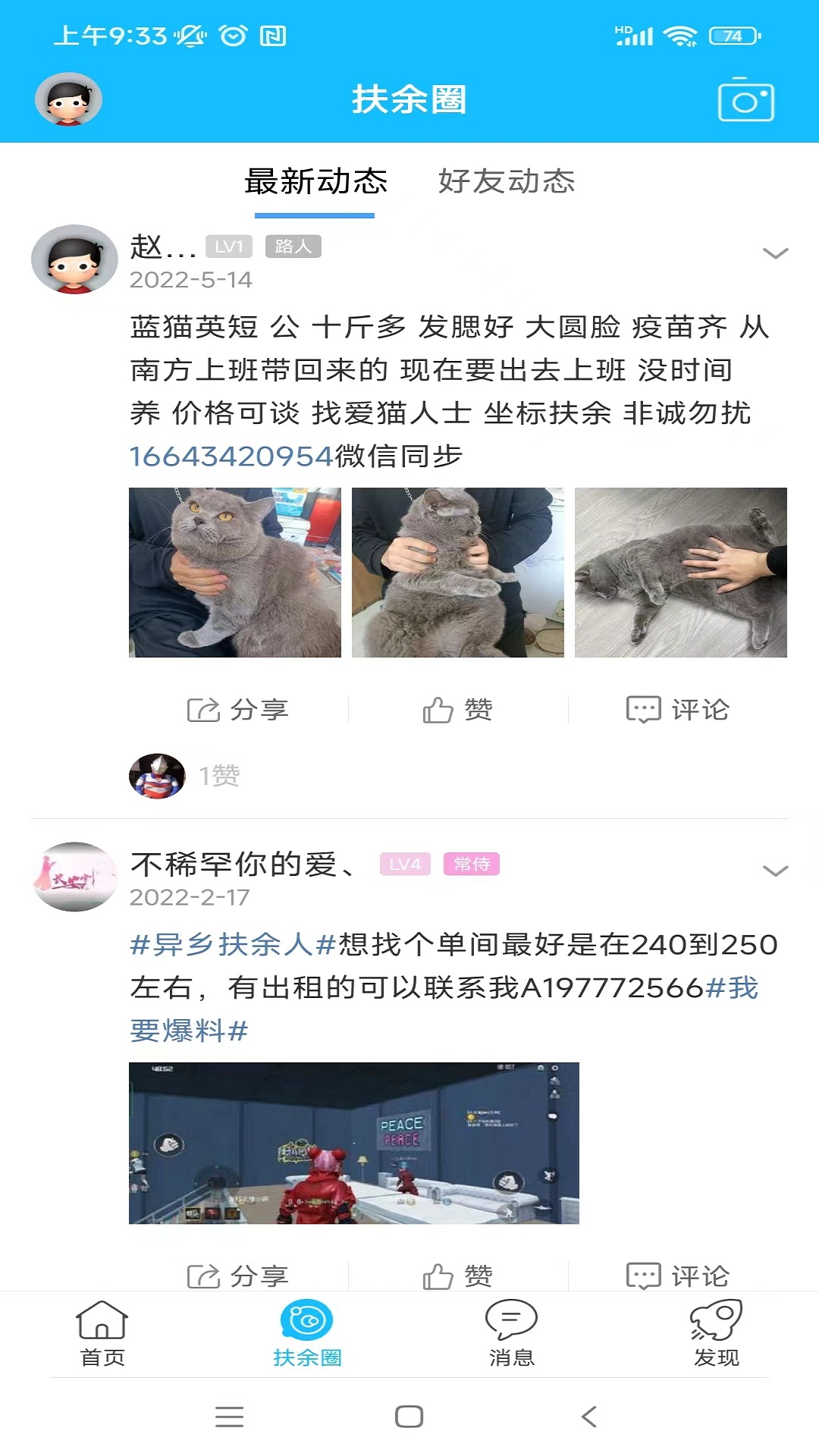The height and width of the screenshot is (1456, 819).
Task: Comment on 赵's blue cat post
Action: [677, 710]
